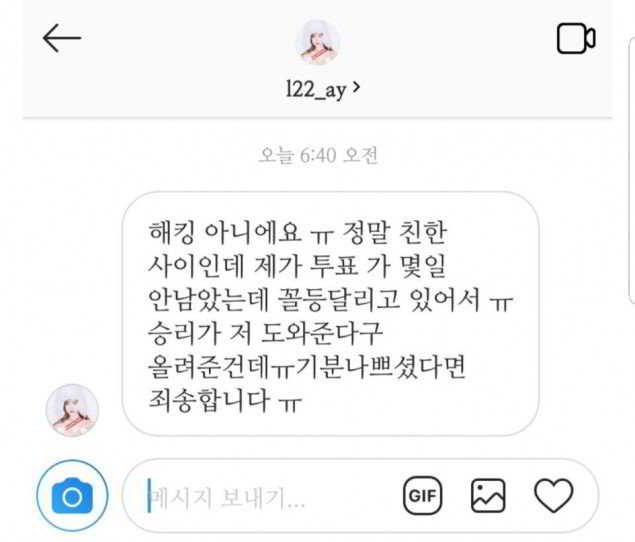Open the camera from the blue button
Screen dimensions: 635x542
71,494
